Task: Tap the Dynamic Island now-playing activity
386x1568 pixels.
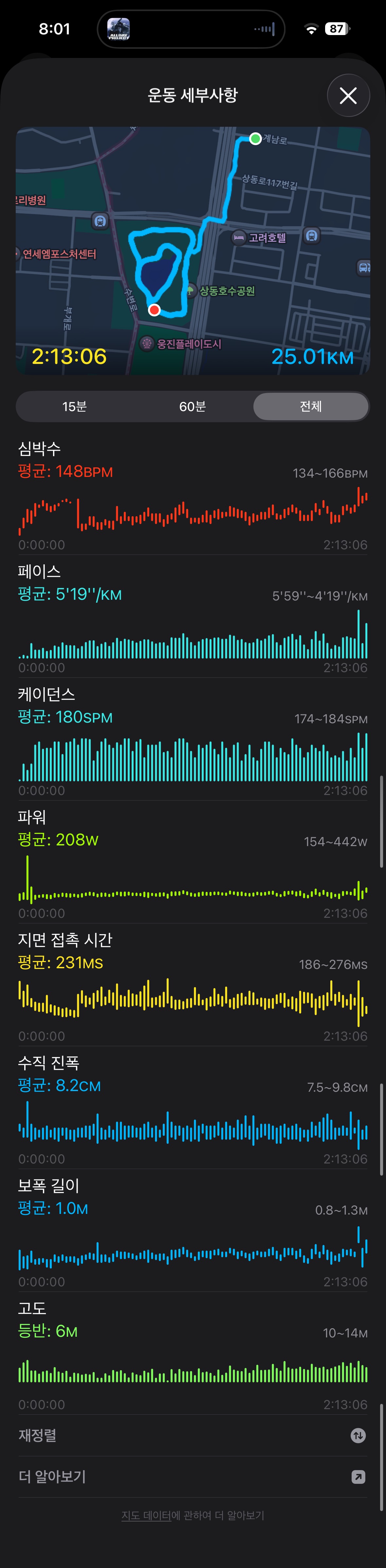Action: pos(191,28)
